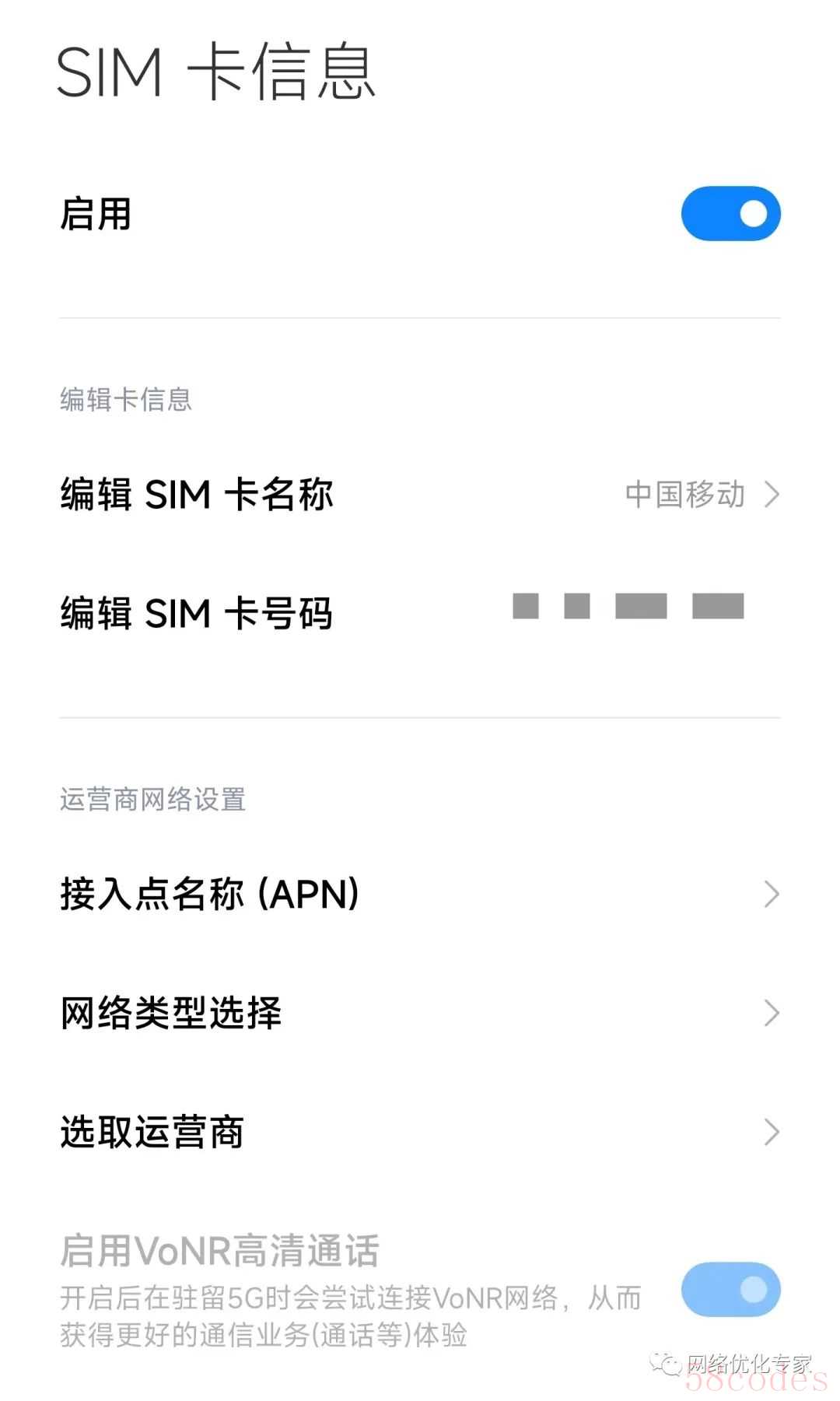840x1401 pixels.
Task: Toggle the 启用VoNR高清通话 switch
Action: 730,1289
